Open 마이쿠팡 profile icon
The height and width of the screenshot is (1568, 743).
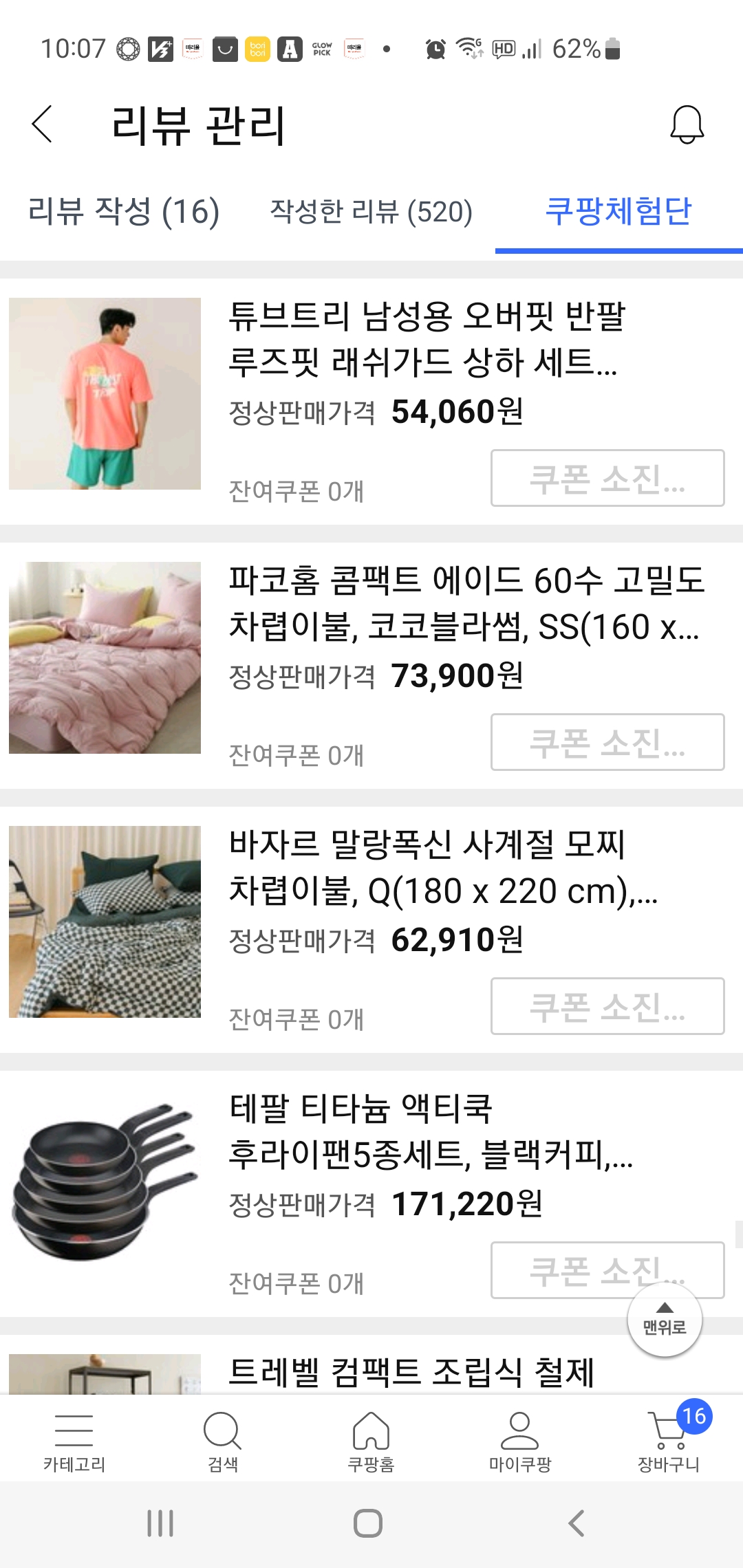coord(520,1437)
